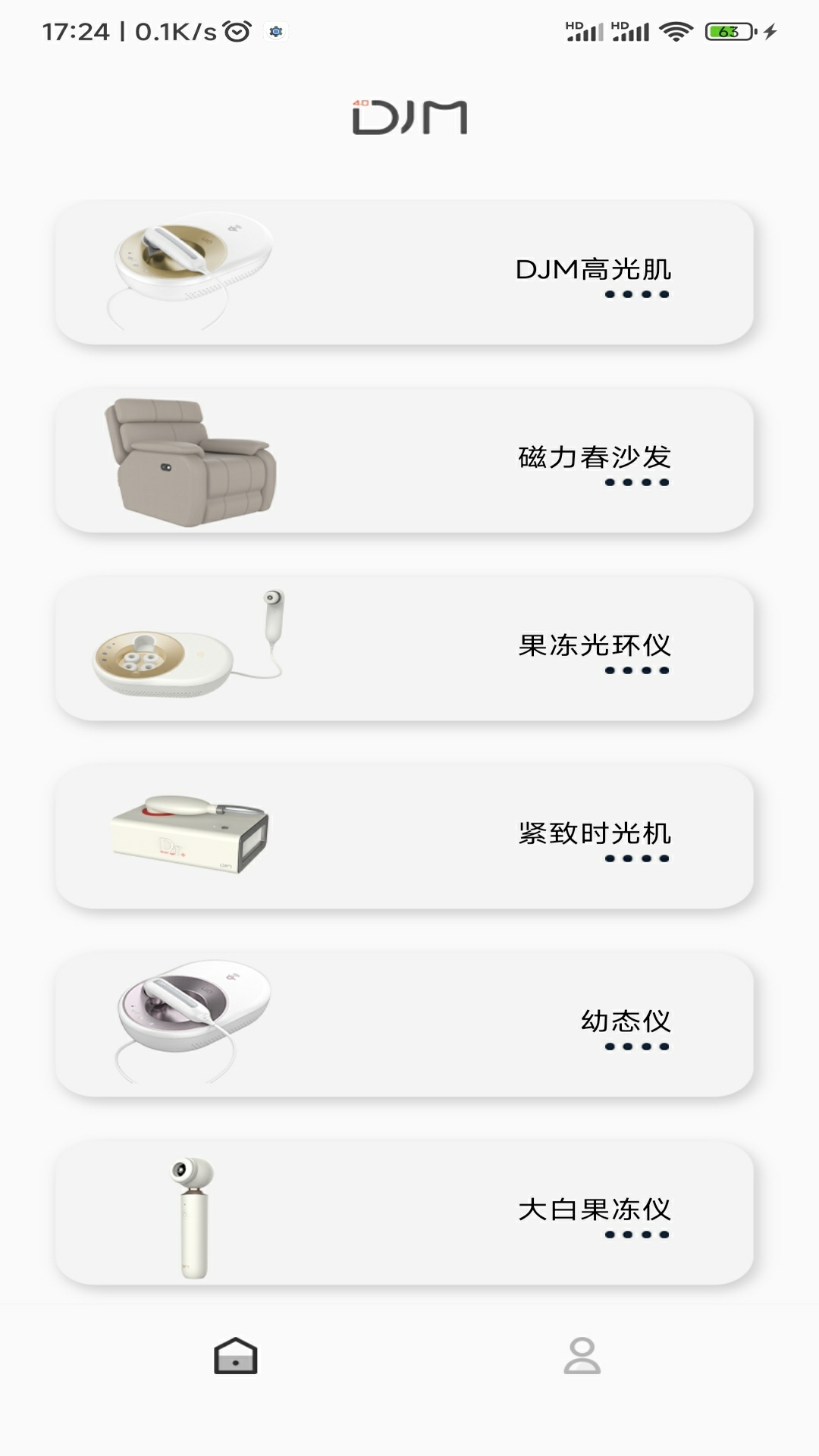
Task: Click the clock showing 17:24
Action: [x=74, y=32]
